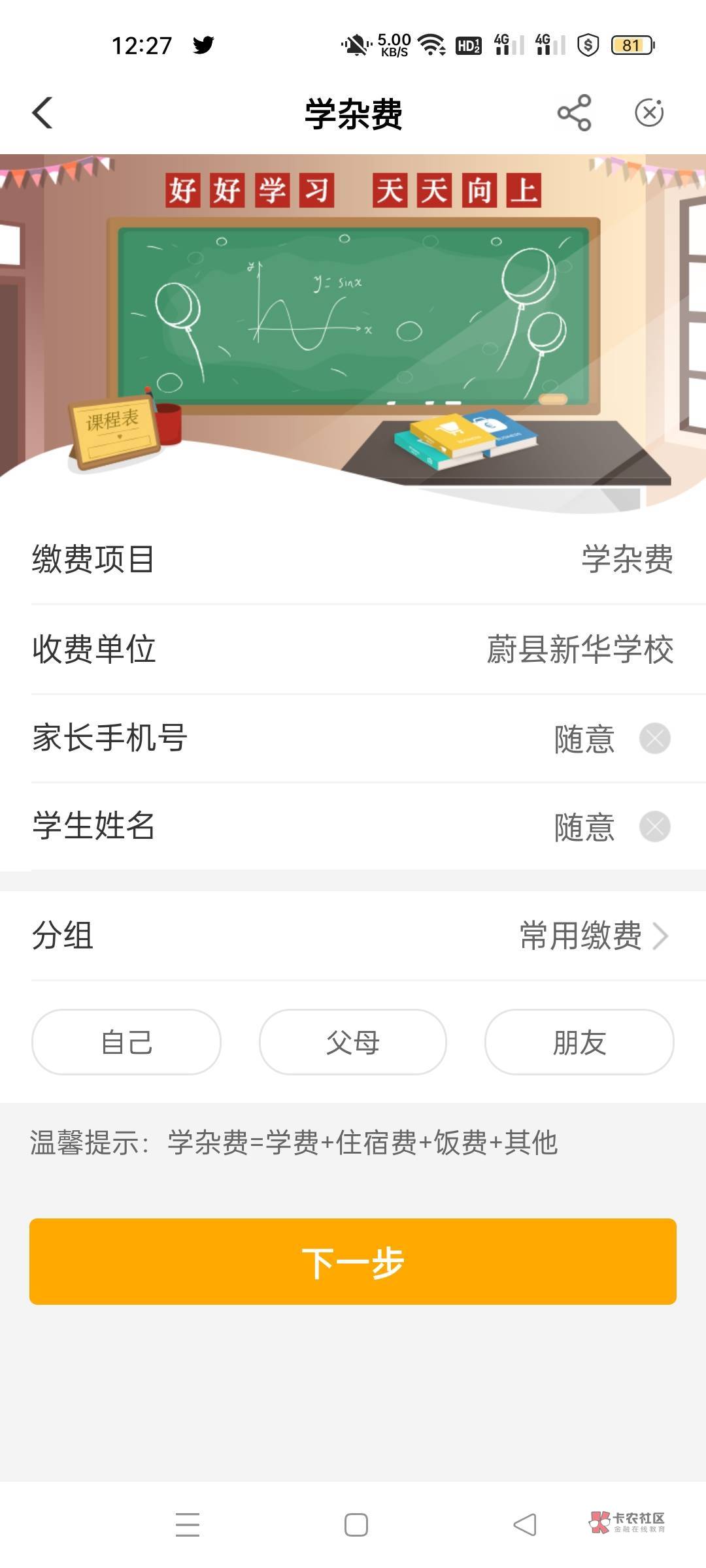Go to the home screen
The image size is (706, 1568).
(x=356, y=1524)
